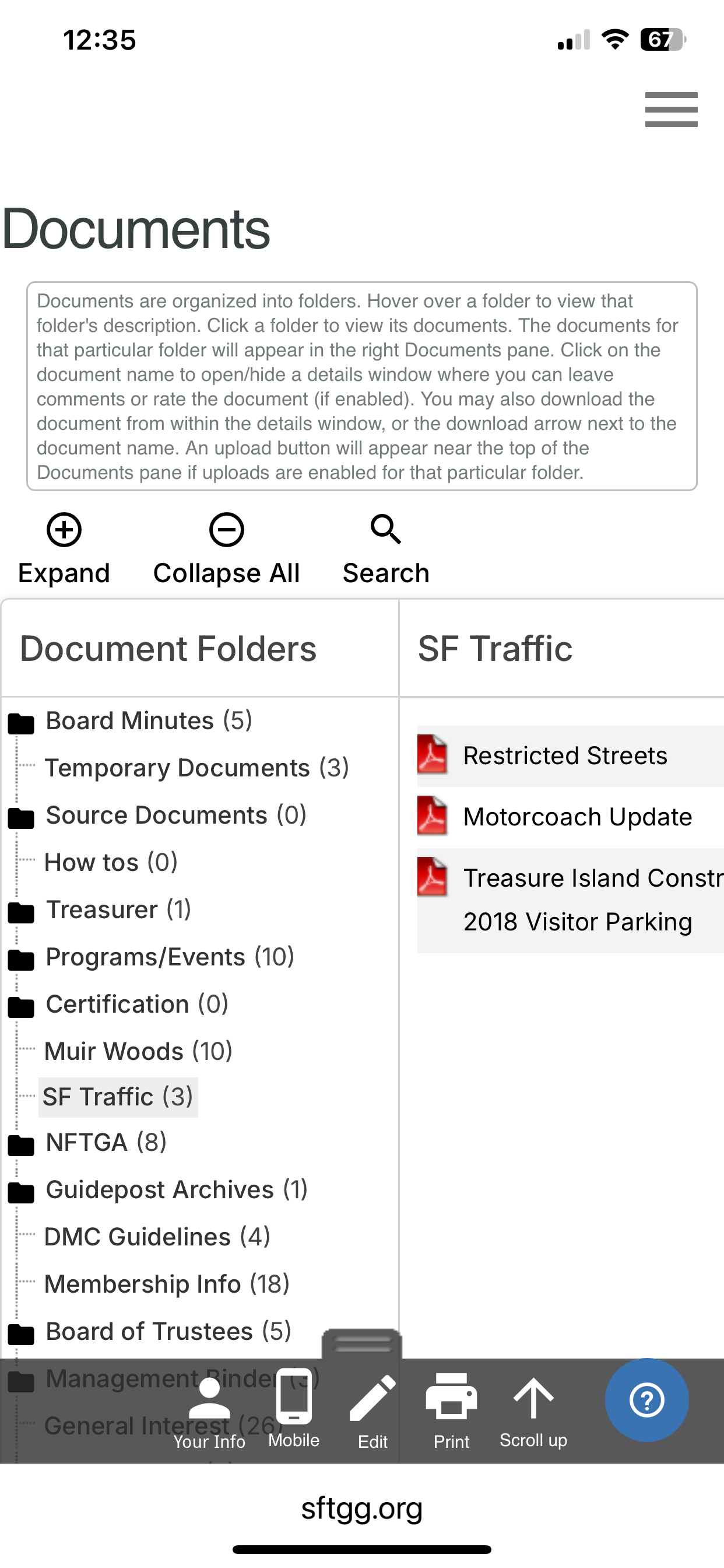
Task: Open the blue help question button
Action: tap(646, 1400)
